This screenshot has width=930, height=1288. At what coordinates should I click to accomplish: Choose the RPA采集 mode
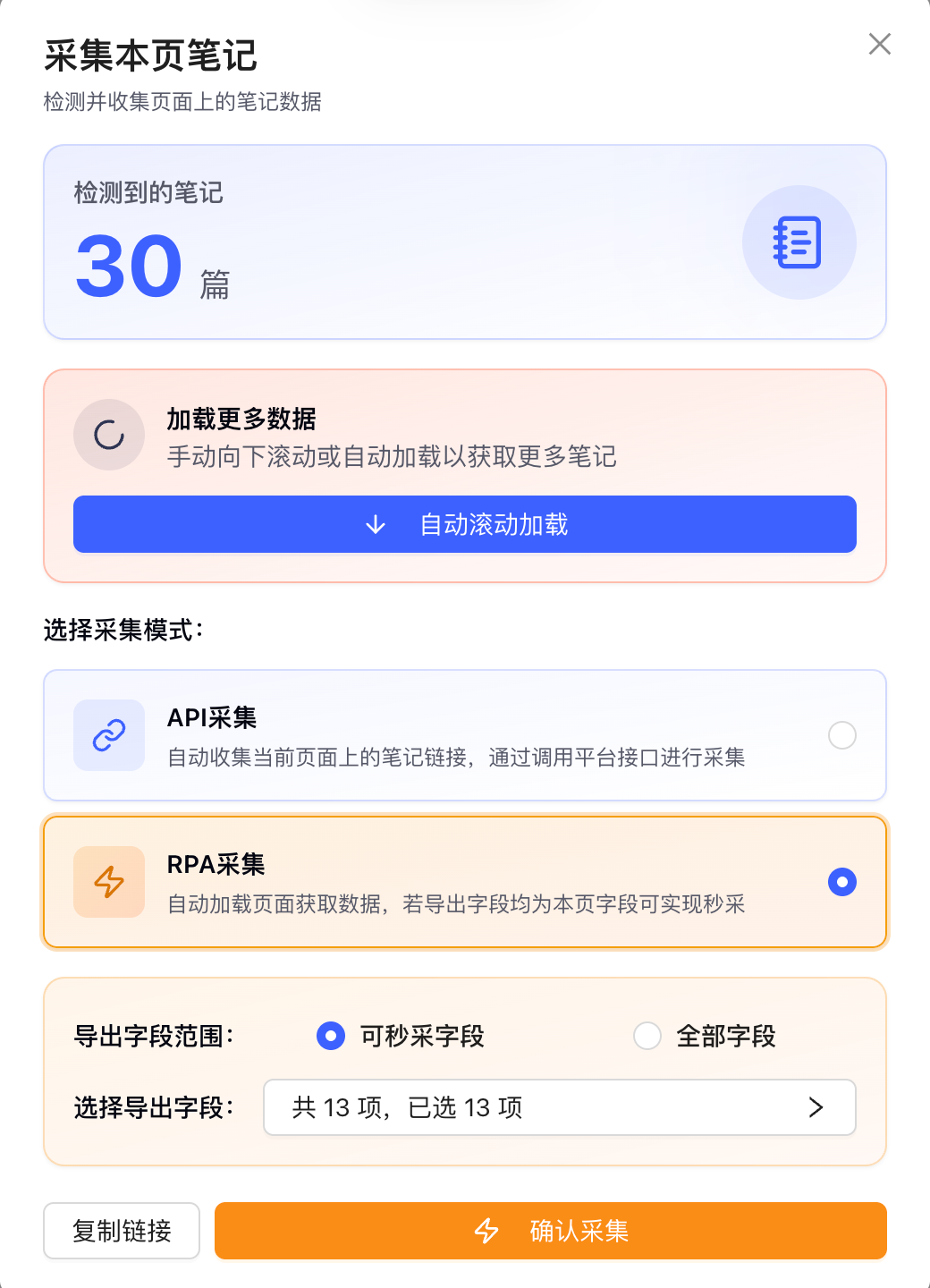click(x=841, y=882)
